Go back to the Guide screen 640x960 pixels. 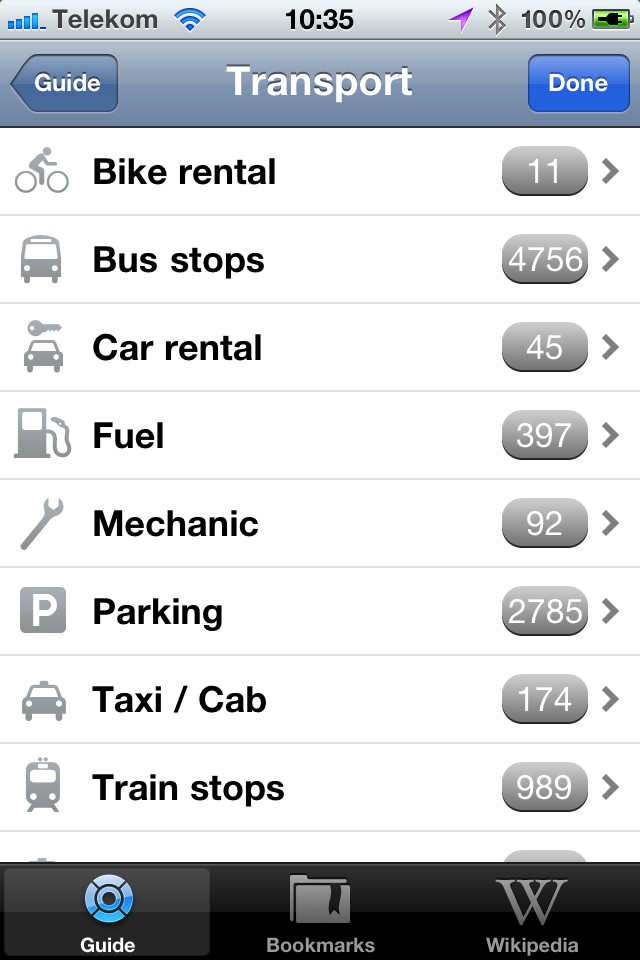[x=65, y=83]
